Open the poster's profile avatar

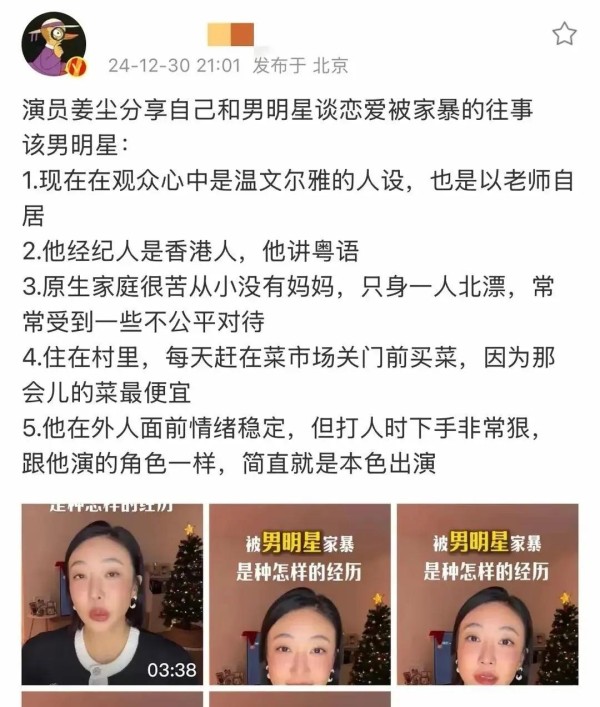click(x=53, y=45)
